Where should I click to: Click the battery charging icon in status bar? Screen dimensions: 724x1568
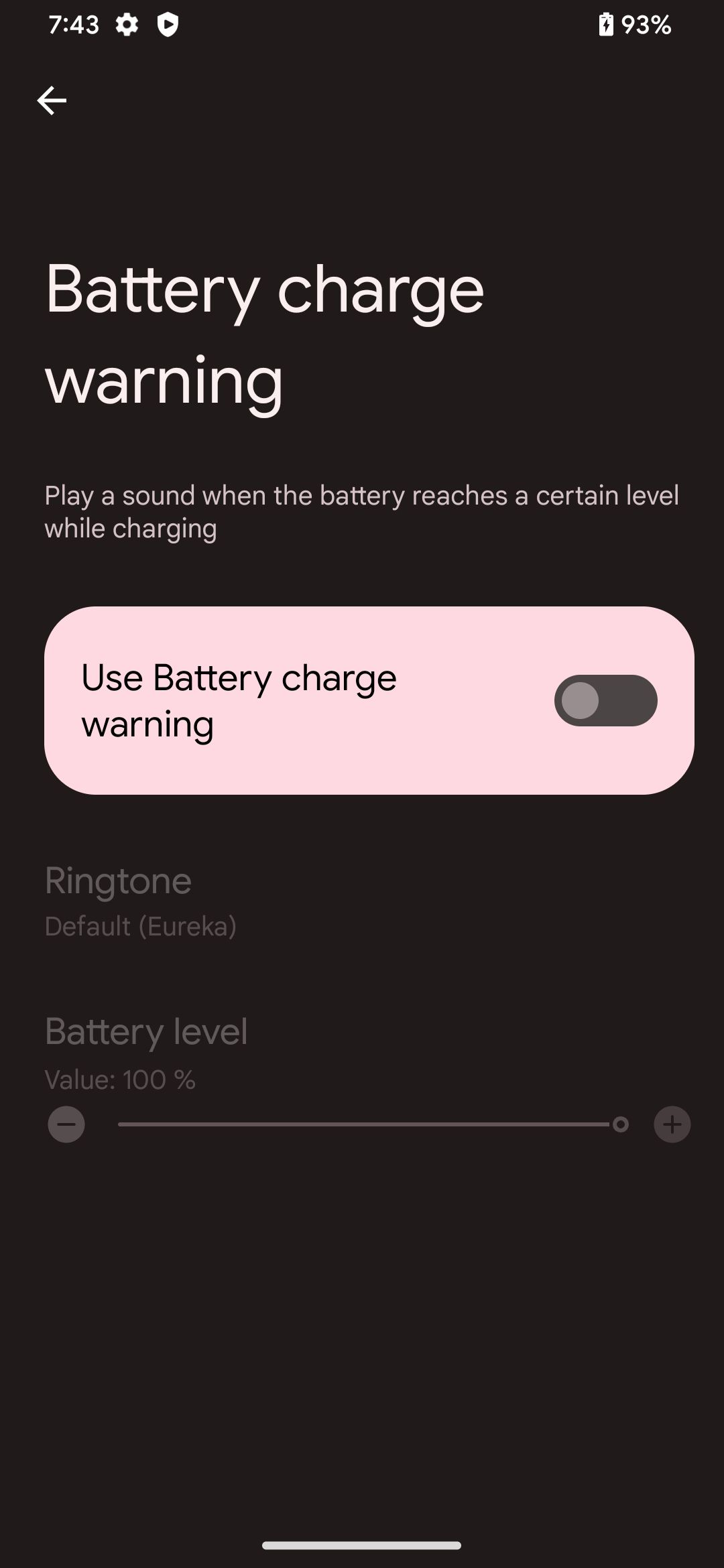tap(605, 25)
